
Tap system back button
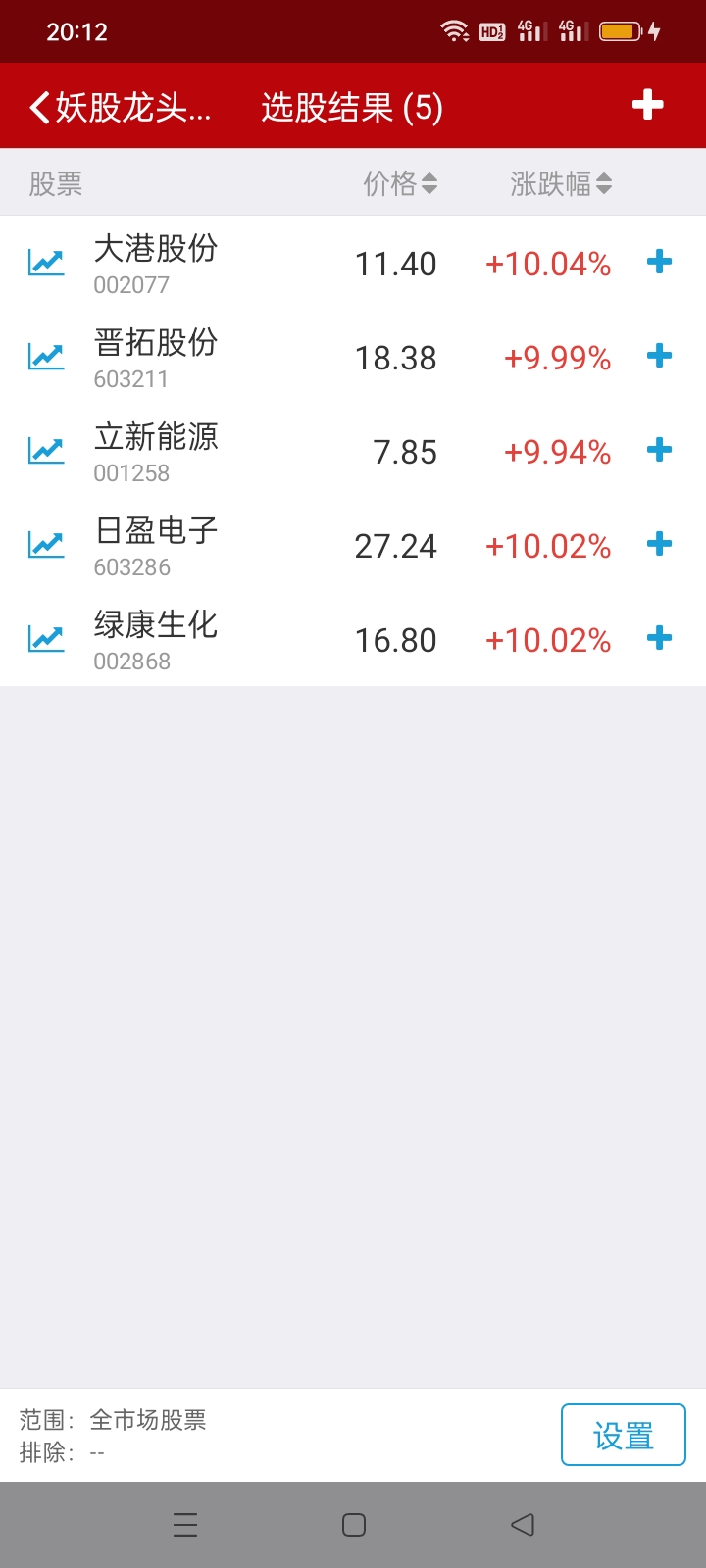point(523,1525)
